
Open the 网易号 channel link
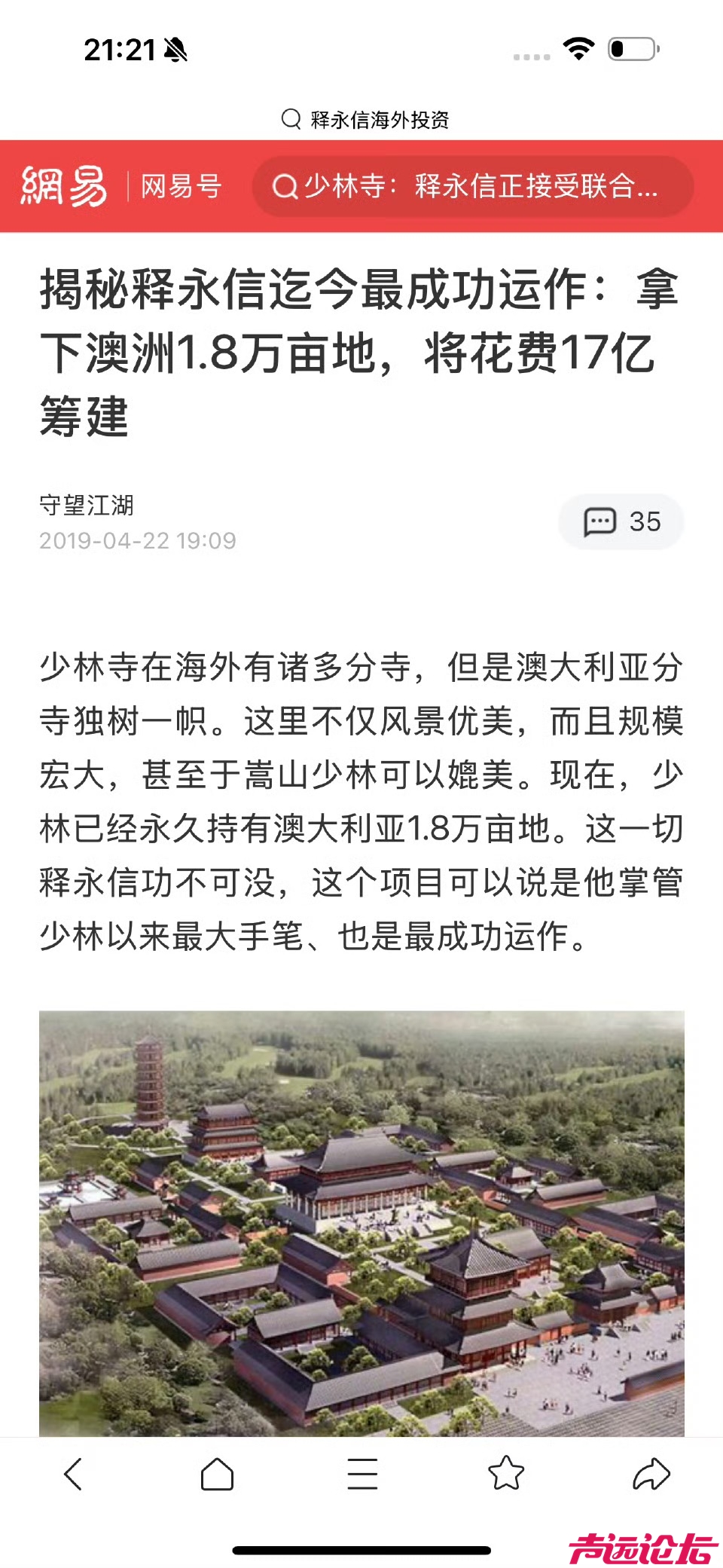coord(181,186)
